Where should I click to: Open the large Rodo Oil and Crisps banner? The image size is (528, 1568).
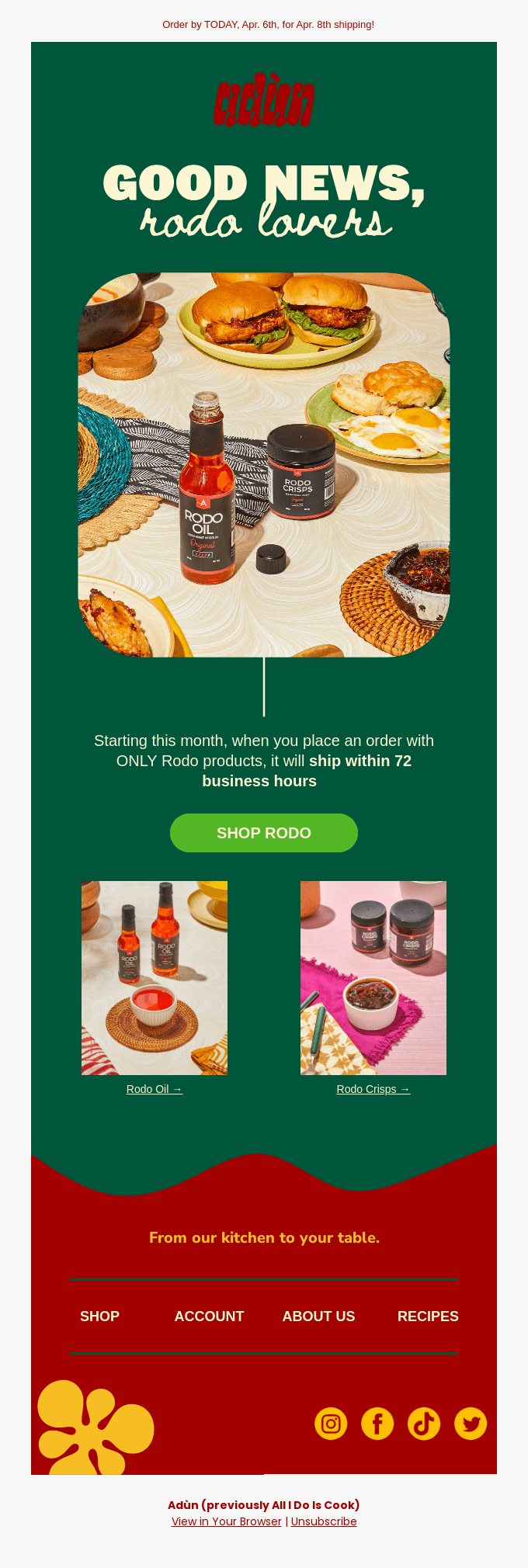[x=264, y=464]
